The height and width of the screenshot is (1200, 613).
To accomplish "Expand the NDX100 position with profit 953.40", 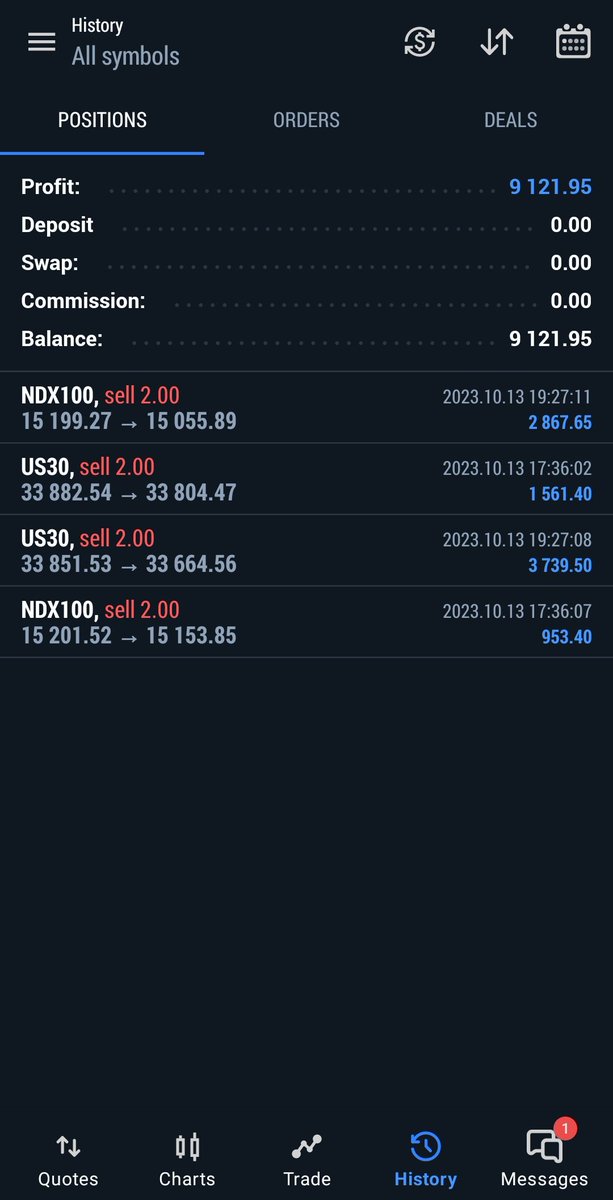I will click(306, 622).
